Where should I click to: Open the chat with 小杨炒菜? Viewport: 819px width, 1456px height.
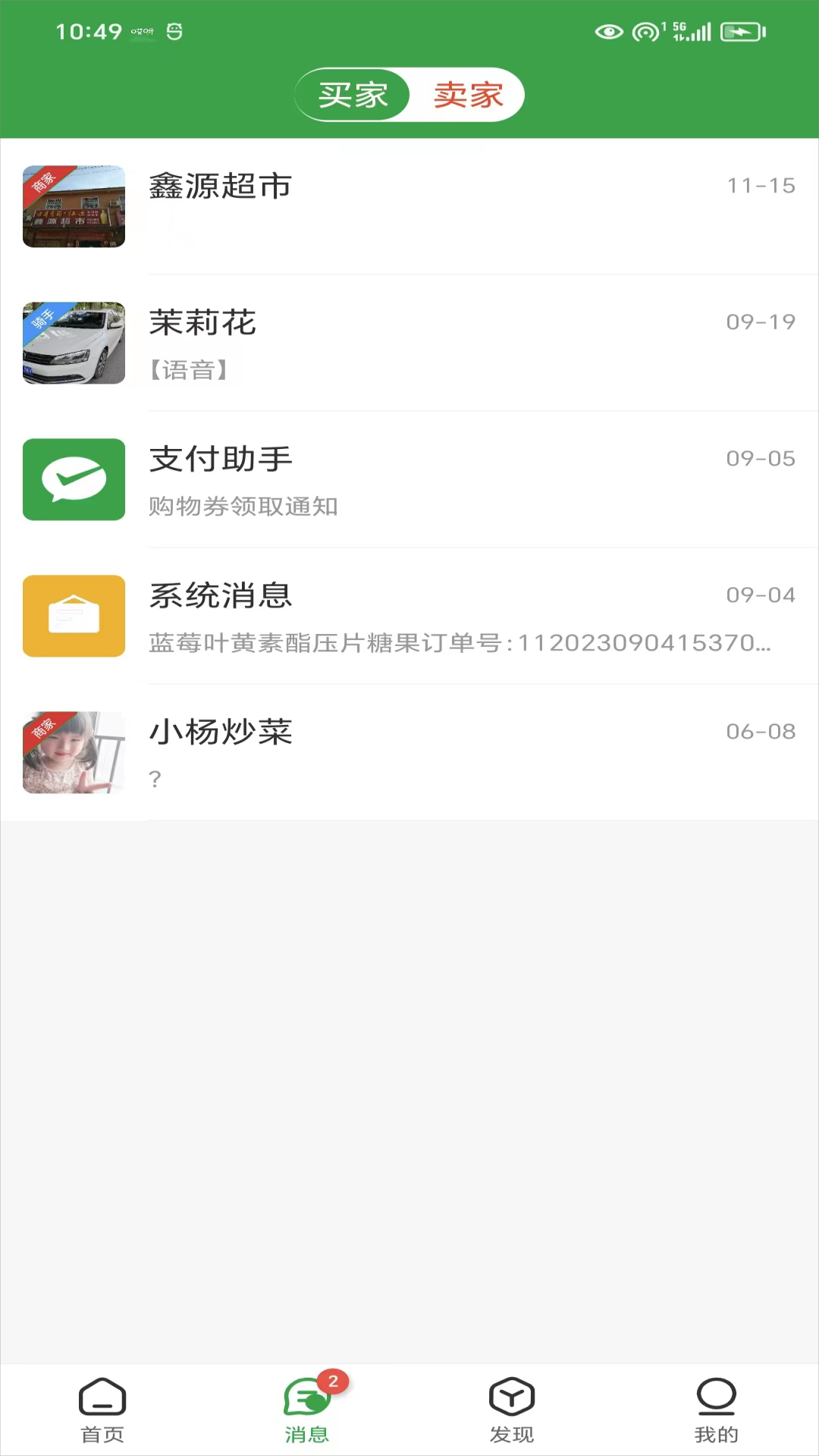(409, 752)
